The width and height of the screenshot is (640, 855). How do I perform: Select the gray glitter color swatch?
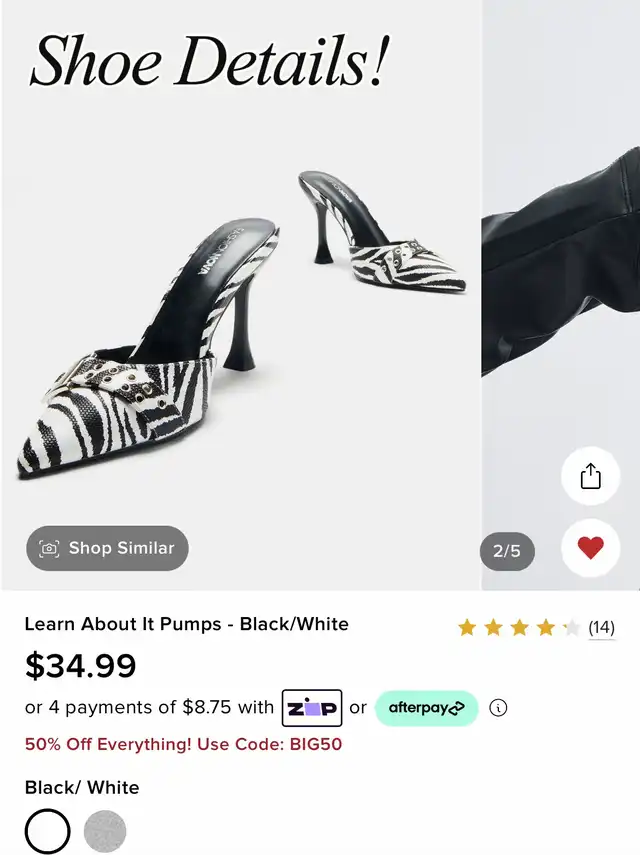coord(105,832)
